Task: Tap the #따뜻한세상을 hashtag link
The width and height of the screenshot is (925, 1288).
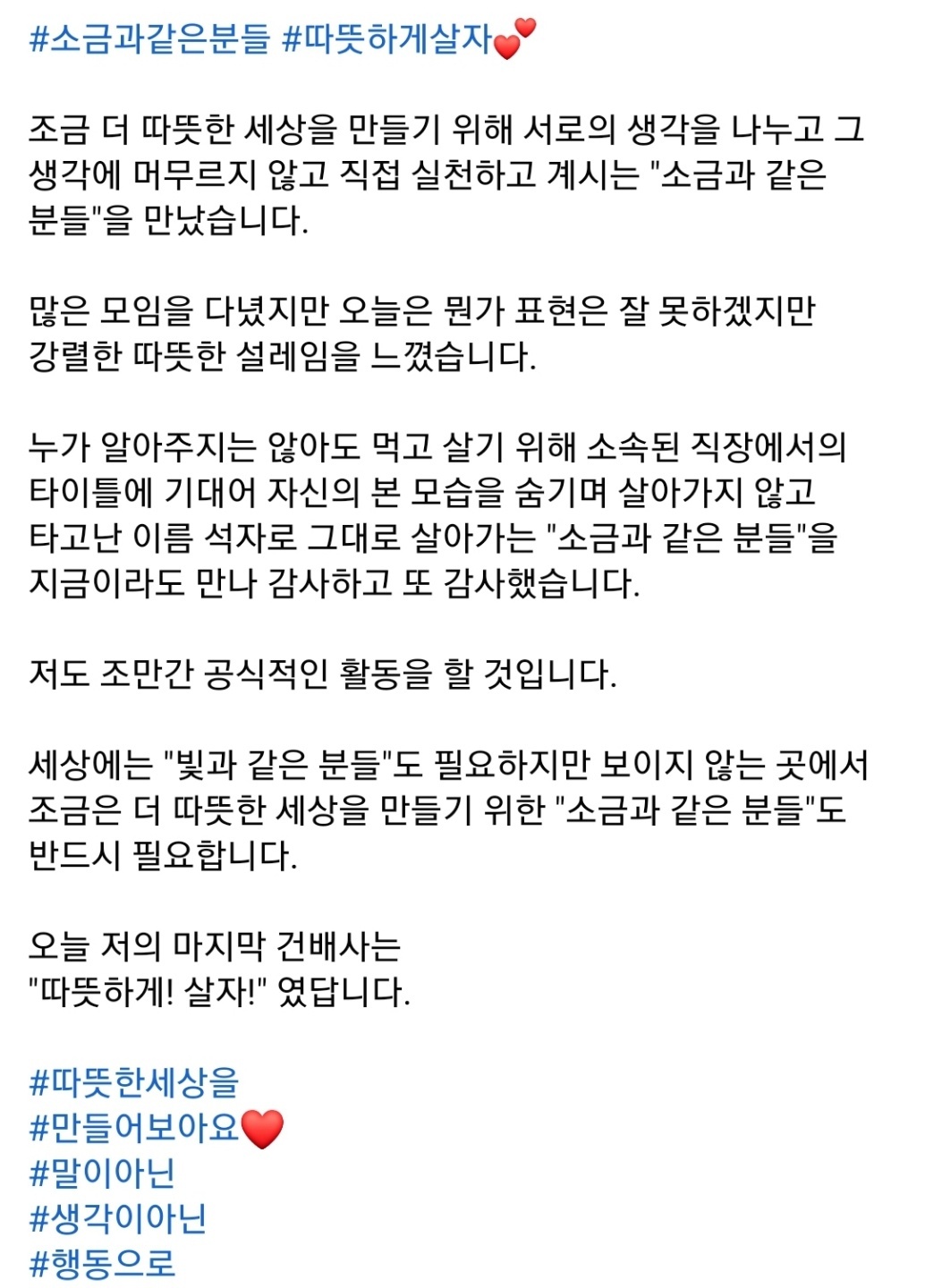Action: tap(134, 1082)
